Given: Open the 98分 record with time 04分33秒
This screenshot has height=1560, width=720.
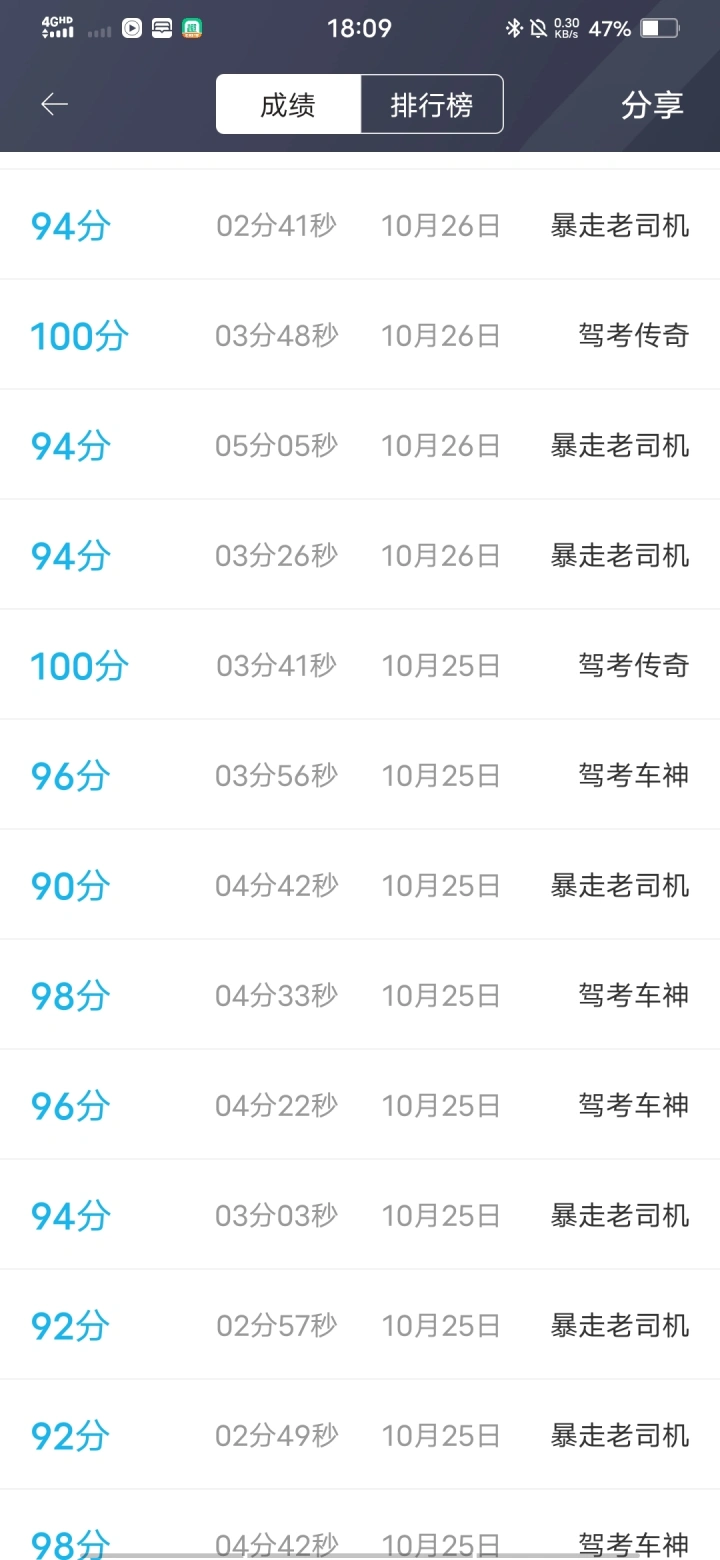Looking at the screenshot, I should tap(360, 995).
